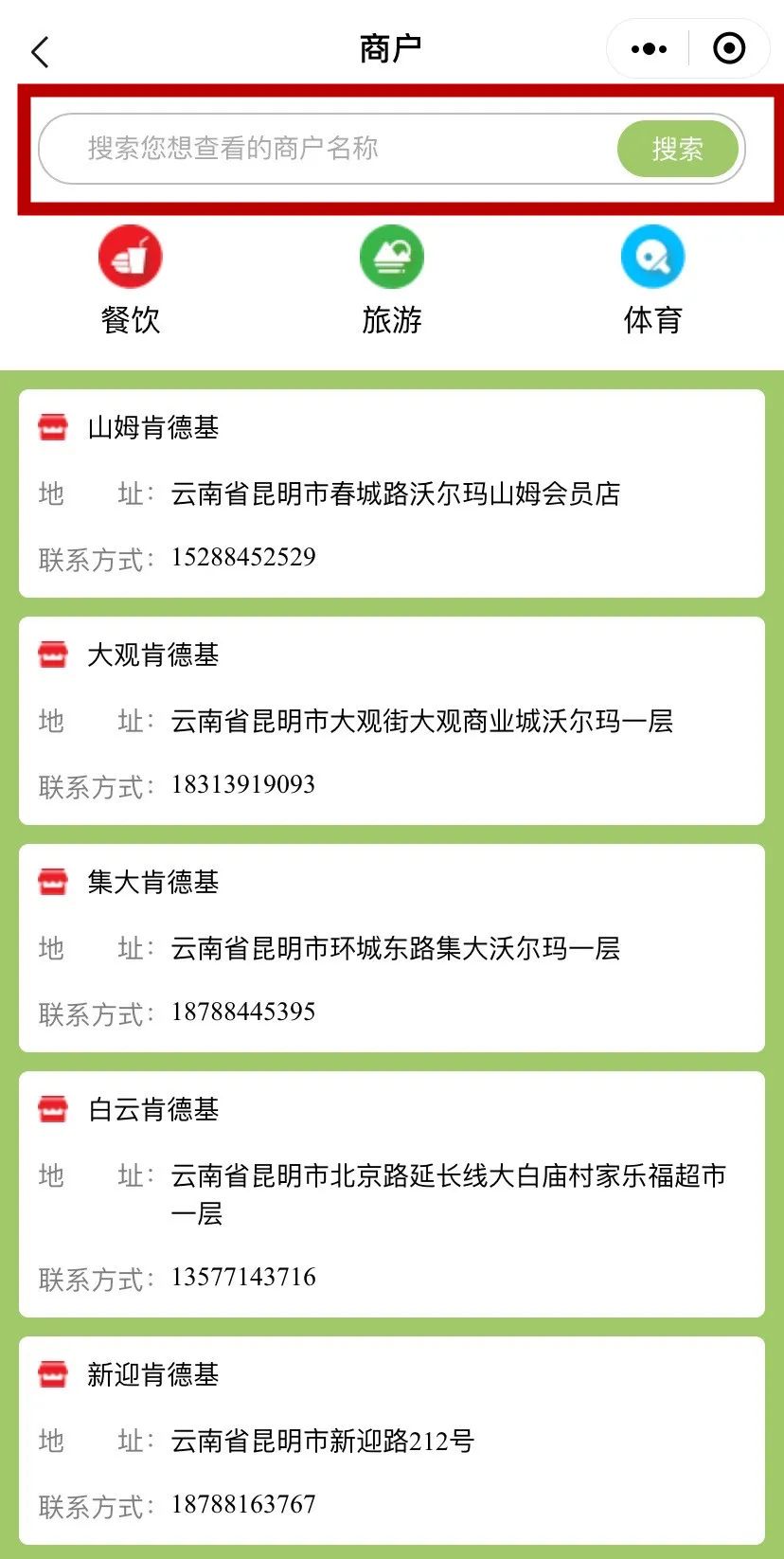
Task: Click the store icon beside 大观肯德基
Action: click(x=52, y=654)
